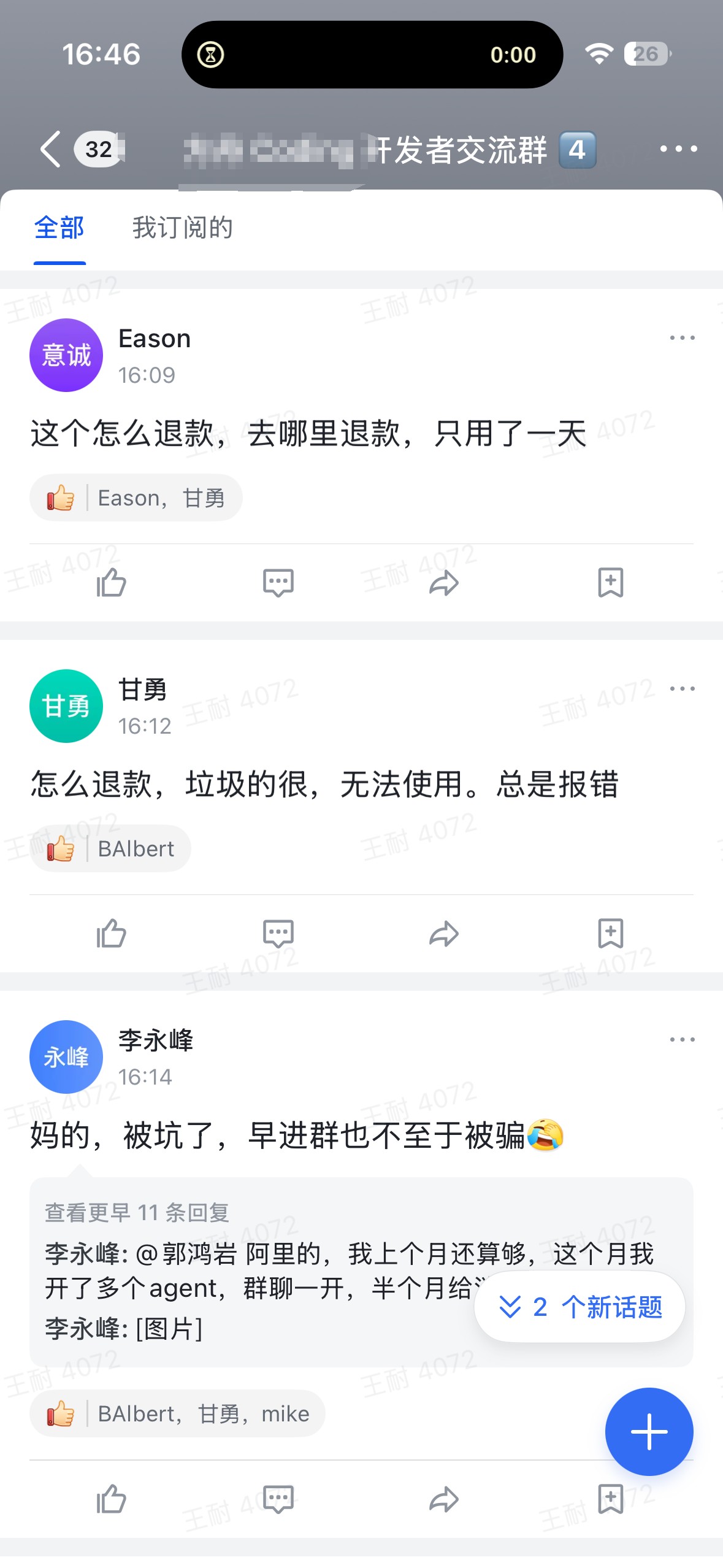Create a new post with the plus button
The image size is (723, 1568).
pos(648,1432)
